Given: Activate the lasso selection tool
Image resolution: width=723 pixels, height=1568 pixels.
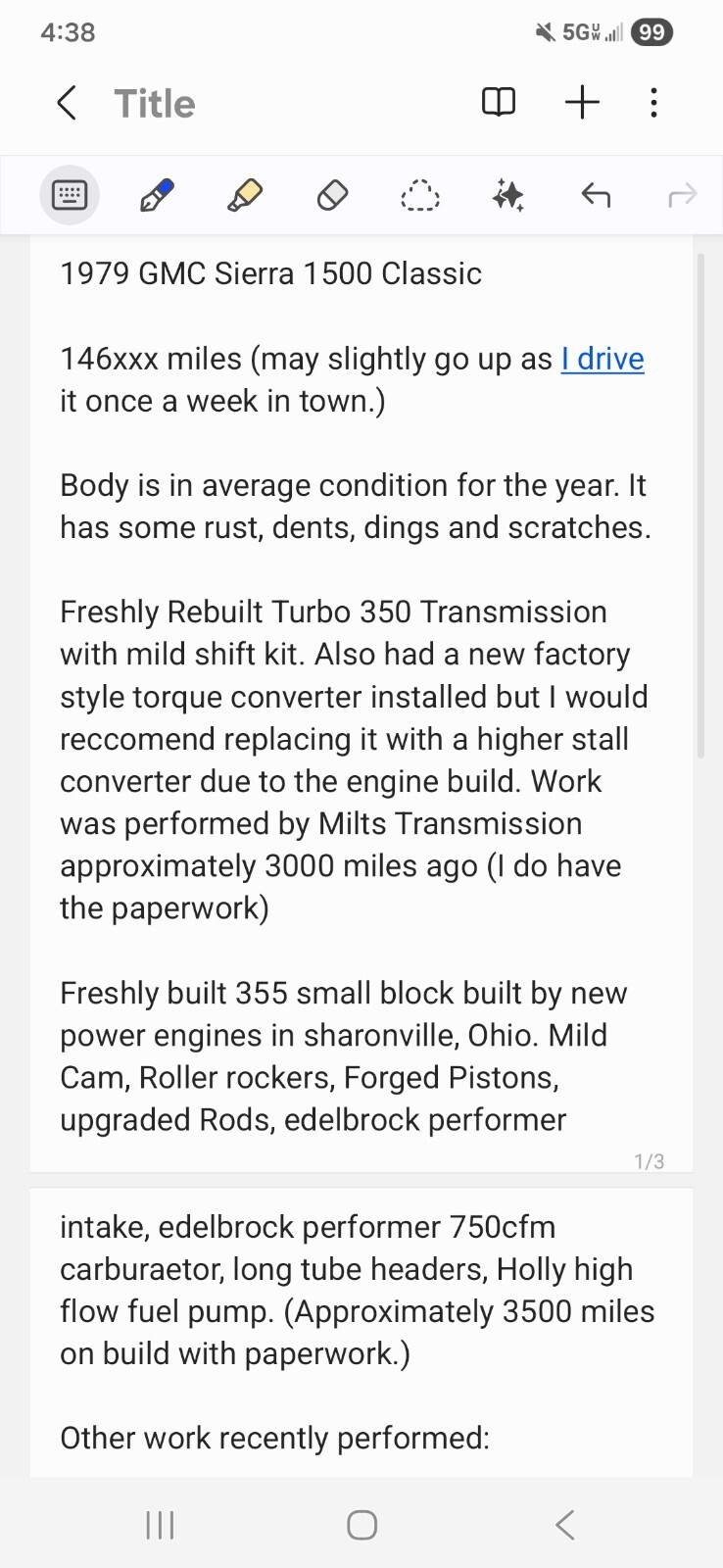Looking at the screenshot, I should tap(419, 195).
